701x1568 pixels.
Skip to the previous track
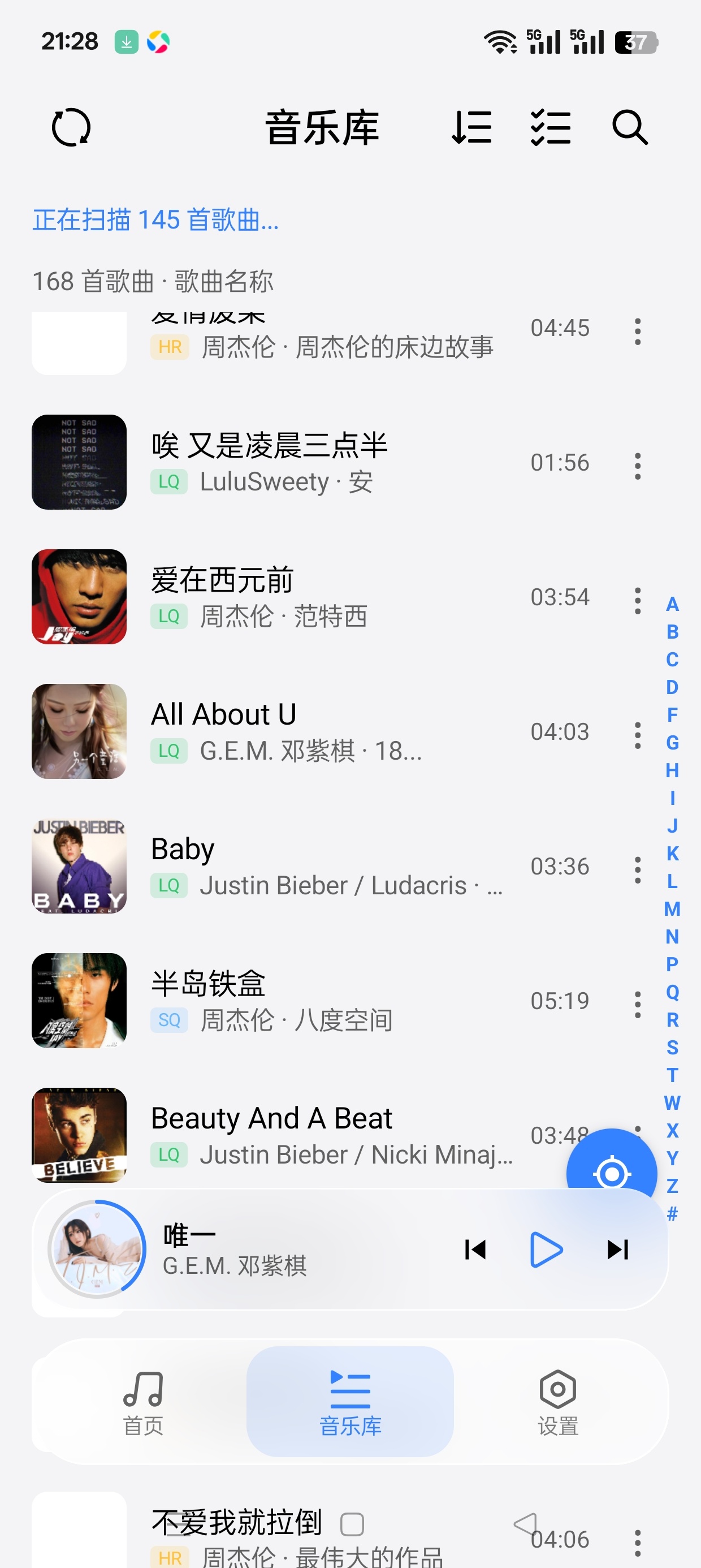pyautogui.click(x=475, y=1250)
